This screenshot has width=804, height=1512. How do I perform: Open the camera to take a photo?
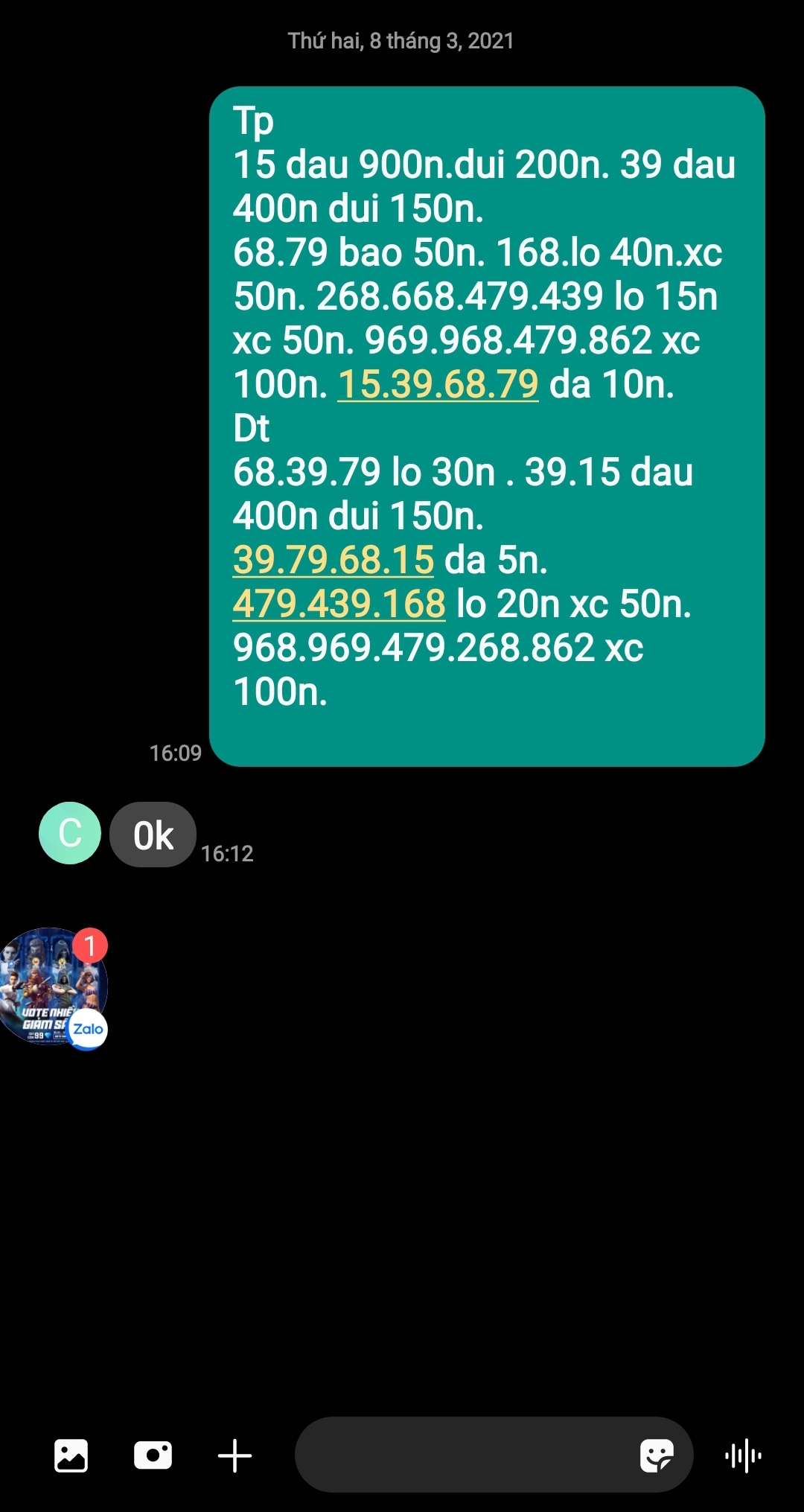point(153,1455)
